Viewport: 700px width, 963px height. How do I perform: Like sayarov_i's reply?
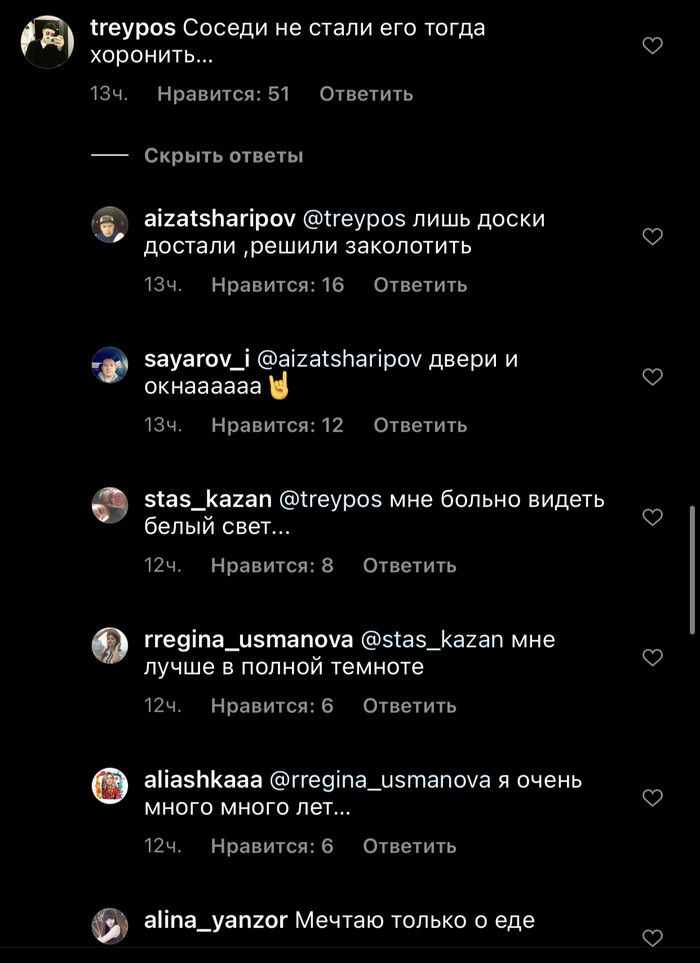pos(652,377)
